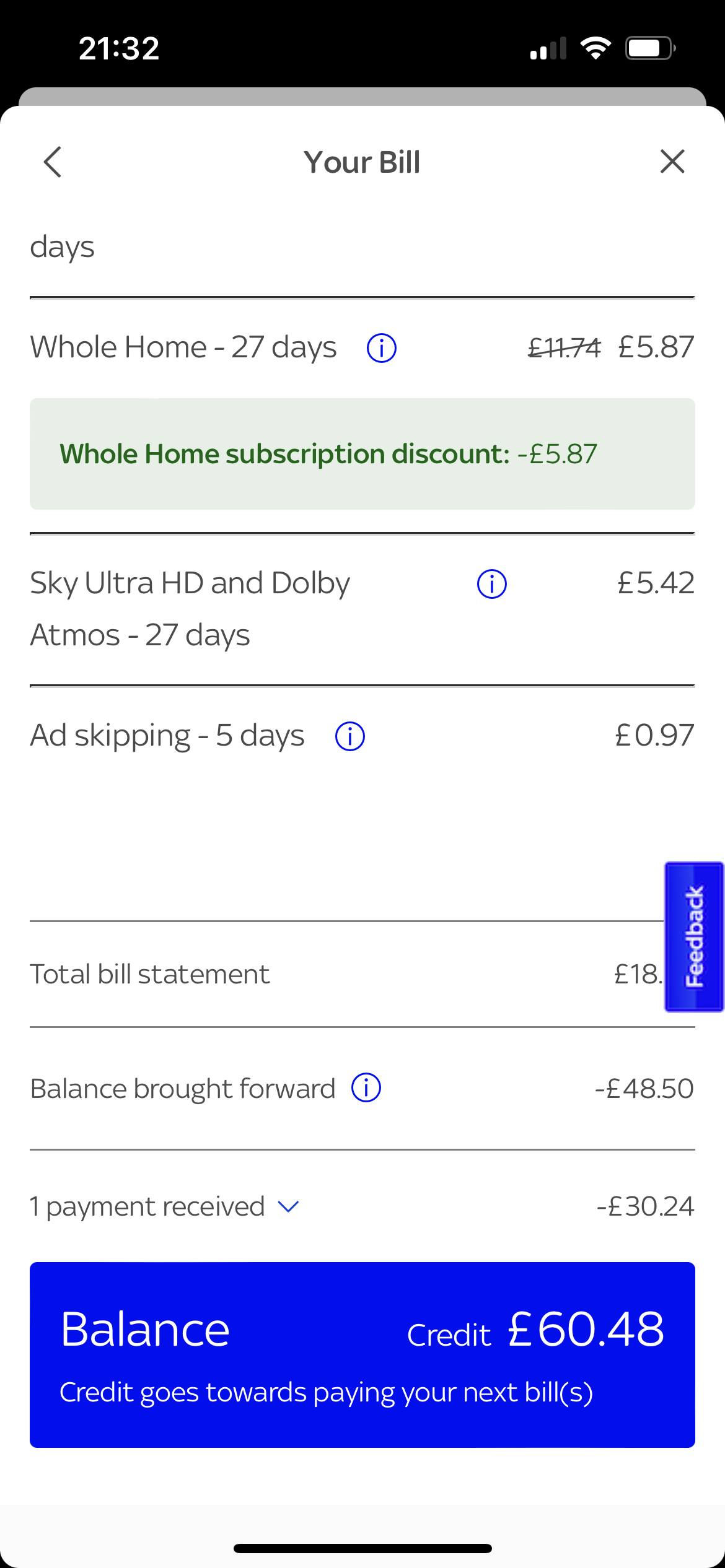Tap the Total bill statement row
The height and width of the screenshot is (1568, 725).
click(149, 973)
